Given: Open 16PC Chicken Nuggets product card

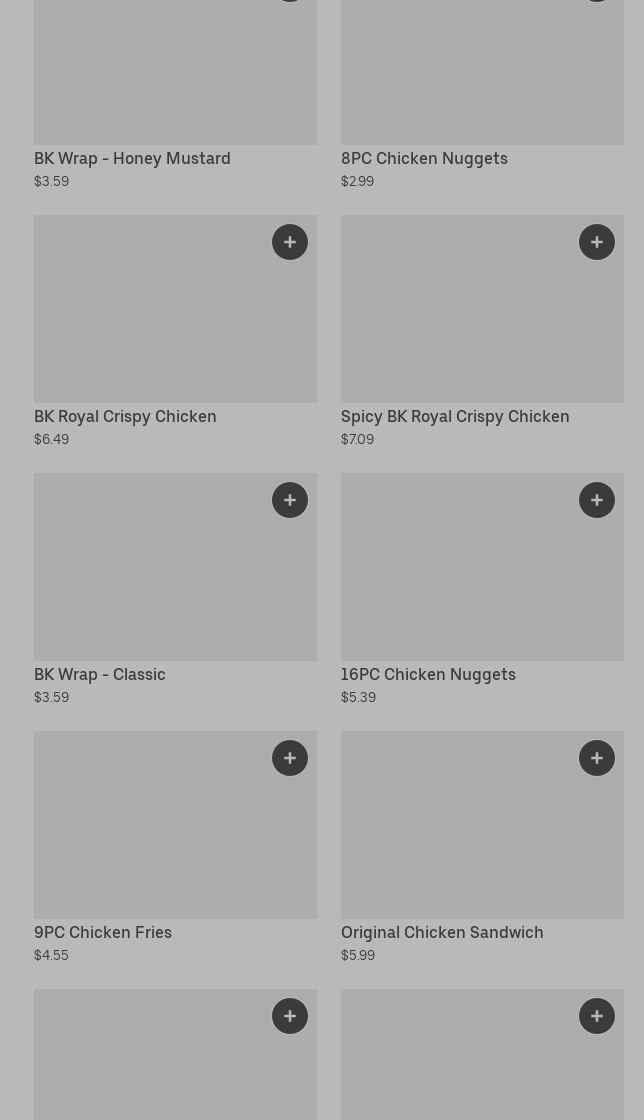Looking at the screenshot, I should tap(483, 590).
